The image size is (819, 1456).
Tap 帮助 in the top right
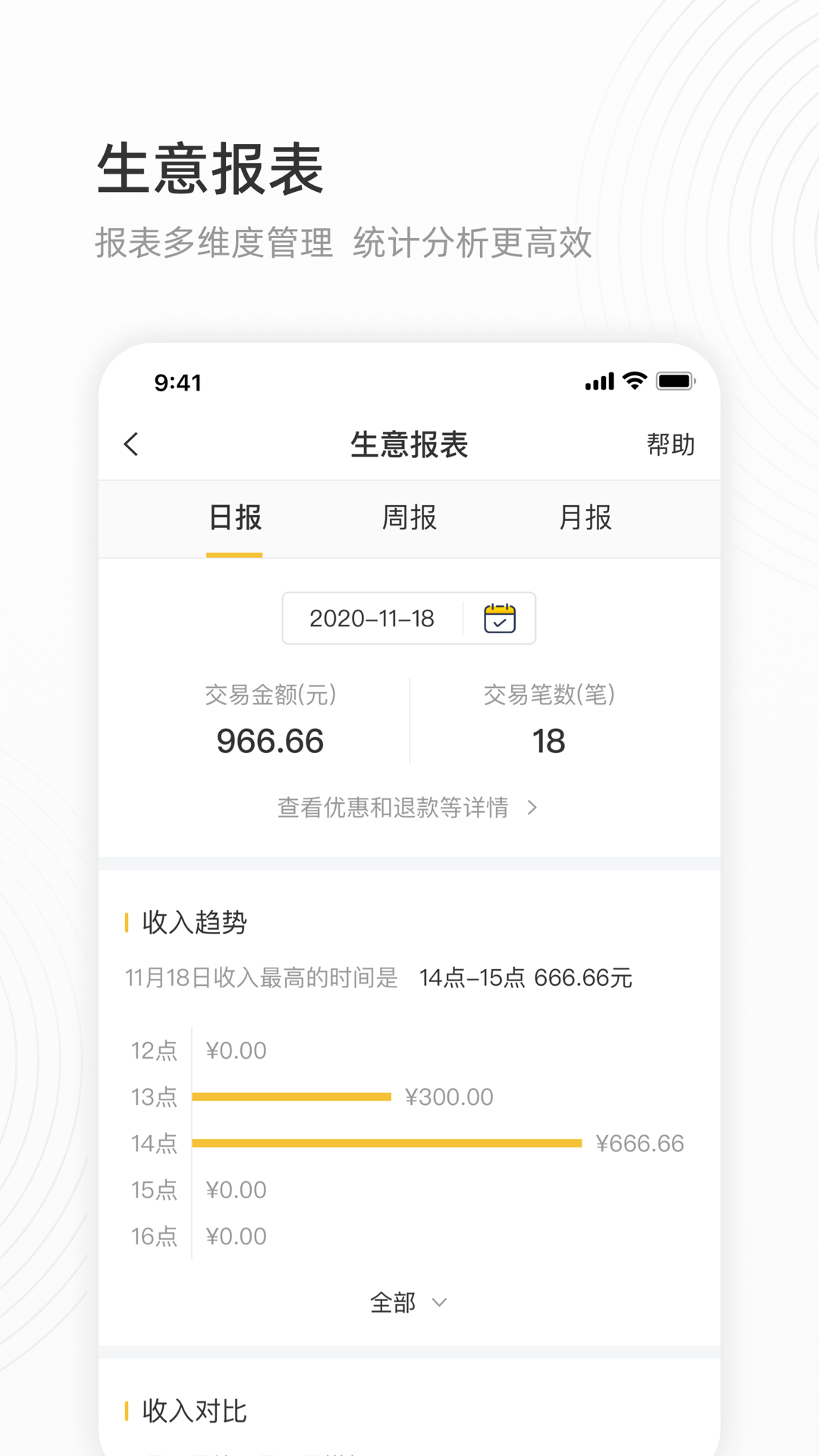670,445
